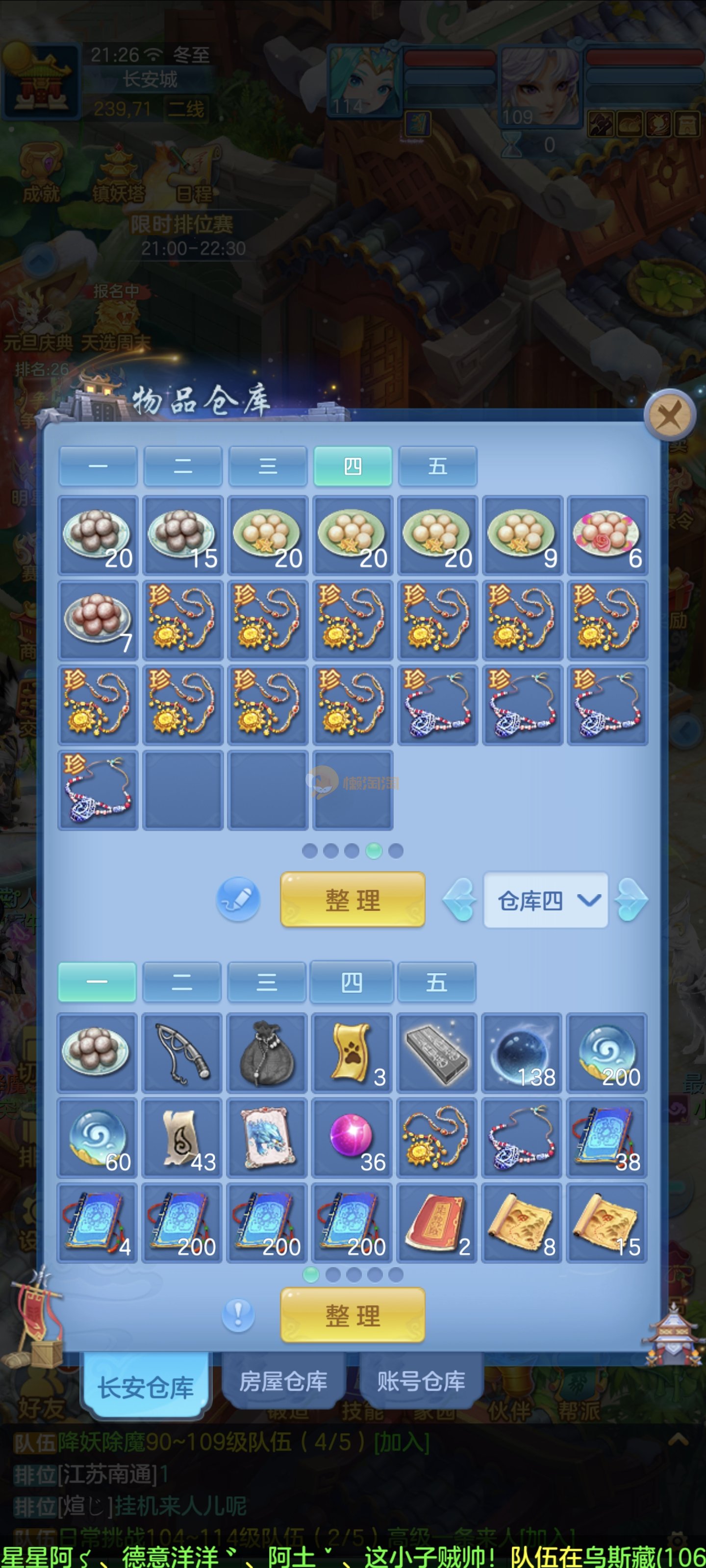706x1568 pixels.
Task: Select 长安仓库 tab
Action: pos(146,1387)
